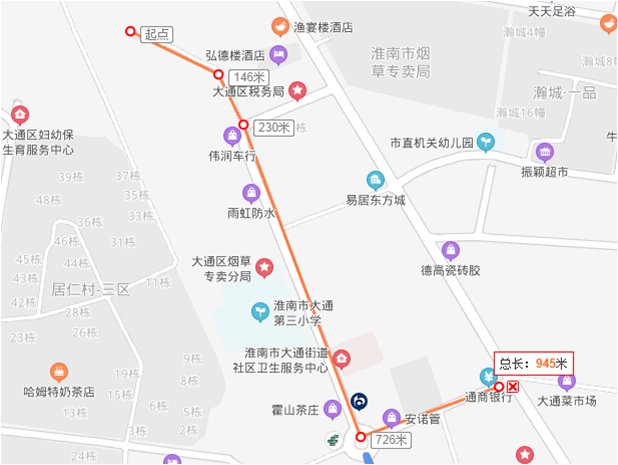Tap the 德高瓷砖胶 shop marker
This screenshot has height=465, width=618.
[451, 249]
